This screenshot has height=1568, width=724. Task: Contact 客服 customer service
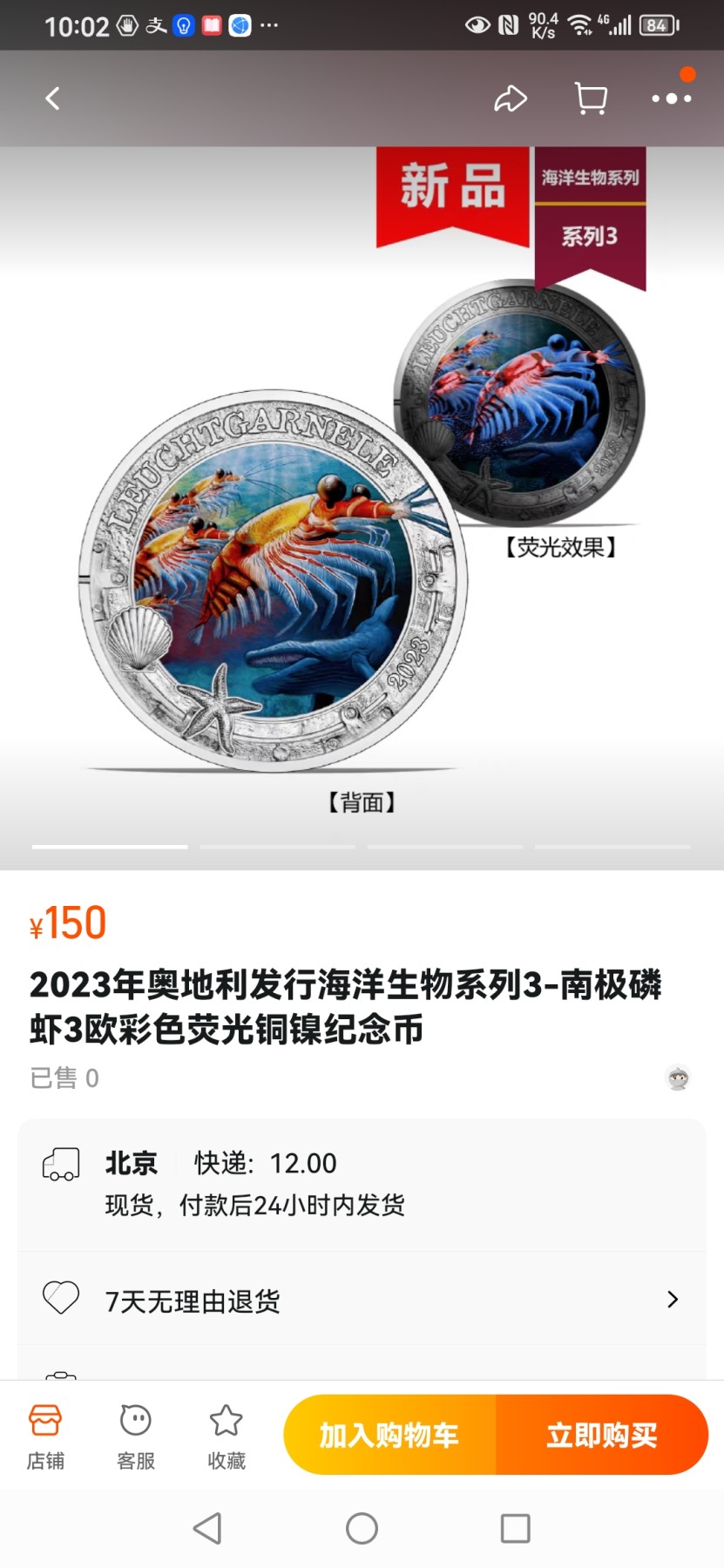(x=135, y=1435)
